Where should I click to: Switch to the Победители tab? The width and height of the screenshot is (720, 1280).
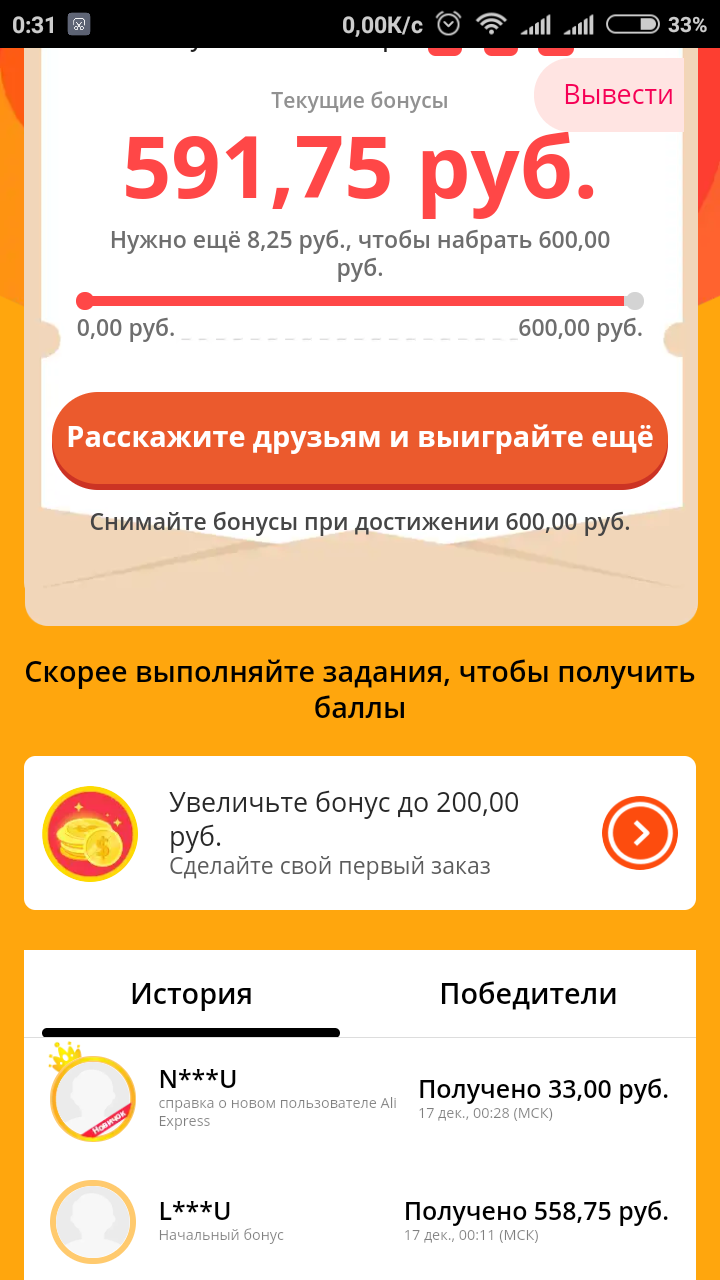click(528, 994)
